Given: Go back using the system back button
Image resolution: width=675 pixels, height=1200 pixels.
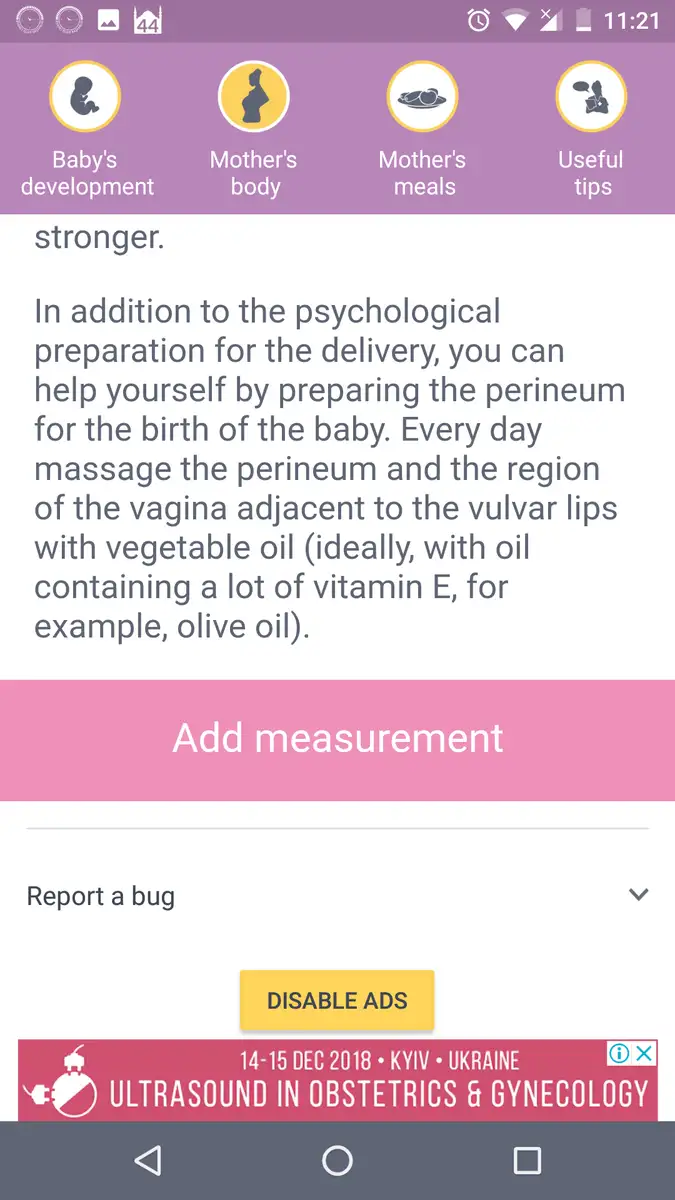Looking at the screenshot, I should (x=148, y=1160).
